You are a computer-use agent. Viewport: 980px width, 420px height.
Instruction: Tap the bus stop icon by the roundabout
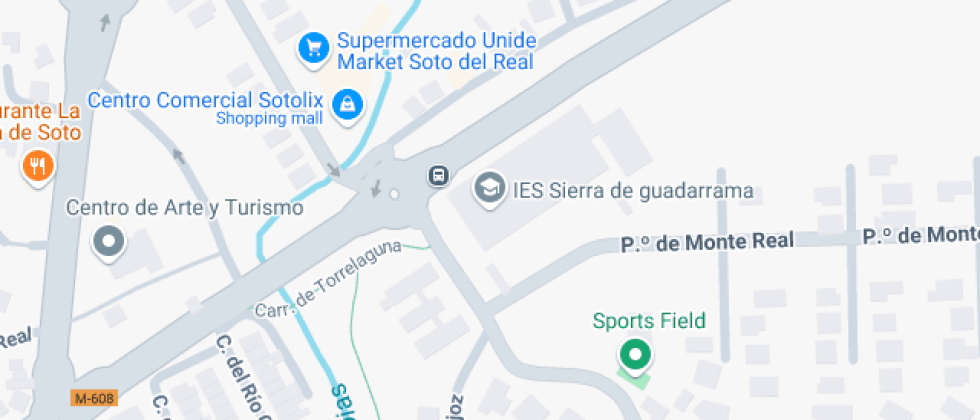pyautogui.click(x=438, y=176)
